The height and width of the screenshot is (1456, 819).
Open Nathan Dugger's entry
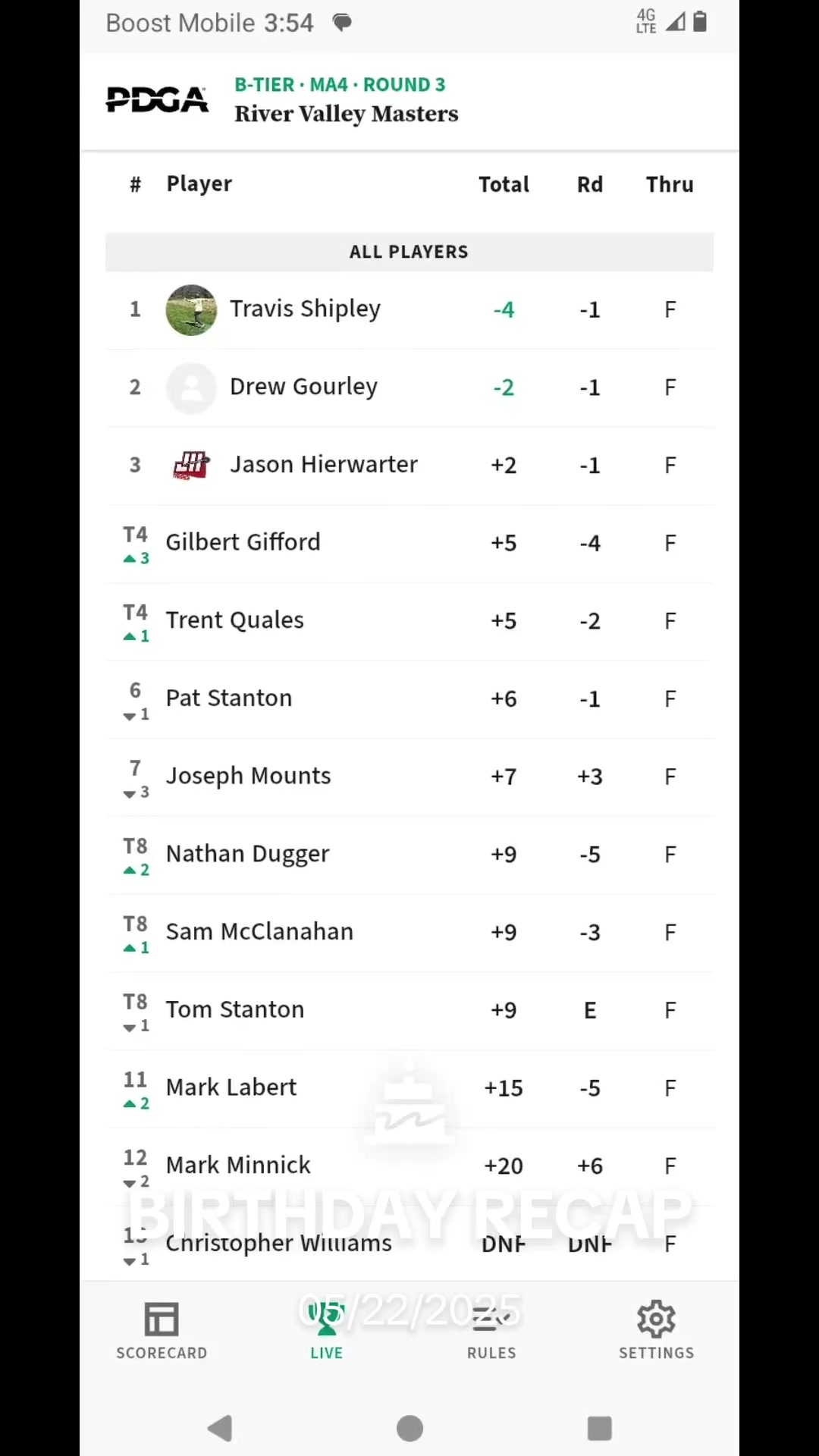coord(409,855)
